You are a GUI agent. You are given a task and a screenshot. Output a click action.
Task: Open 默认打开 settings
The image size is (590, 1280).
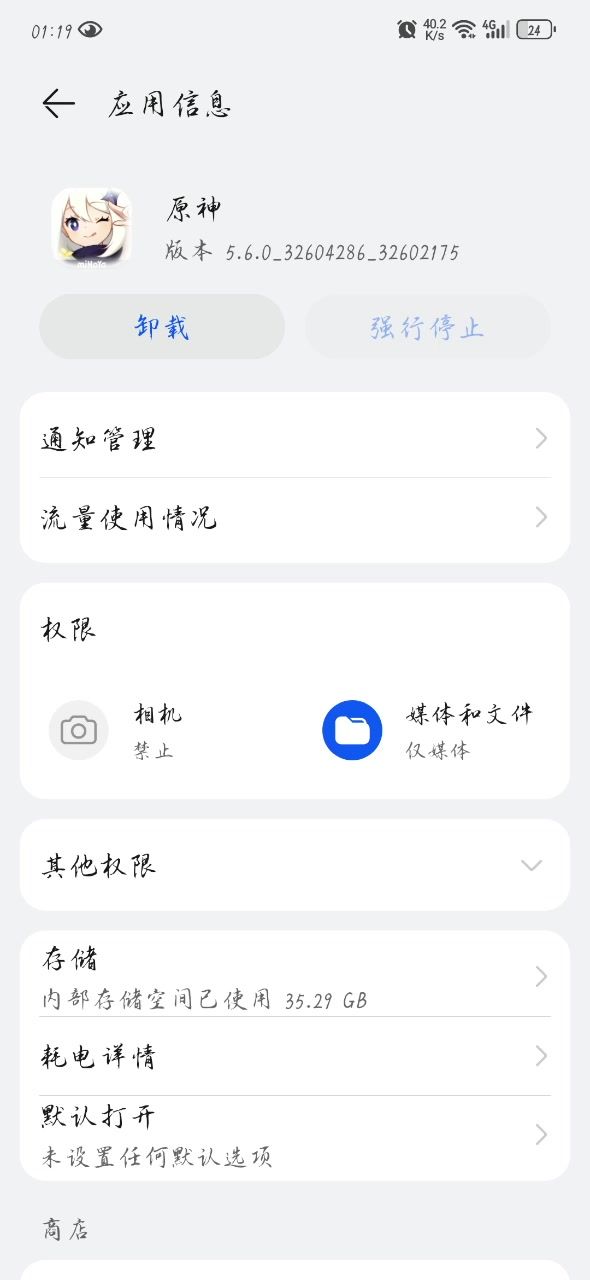(295, 1135)
